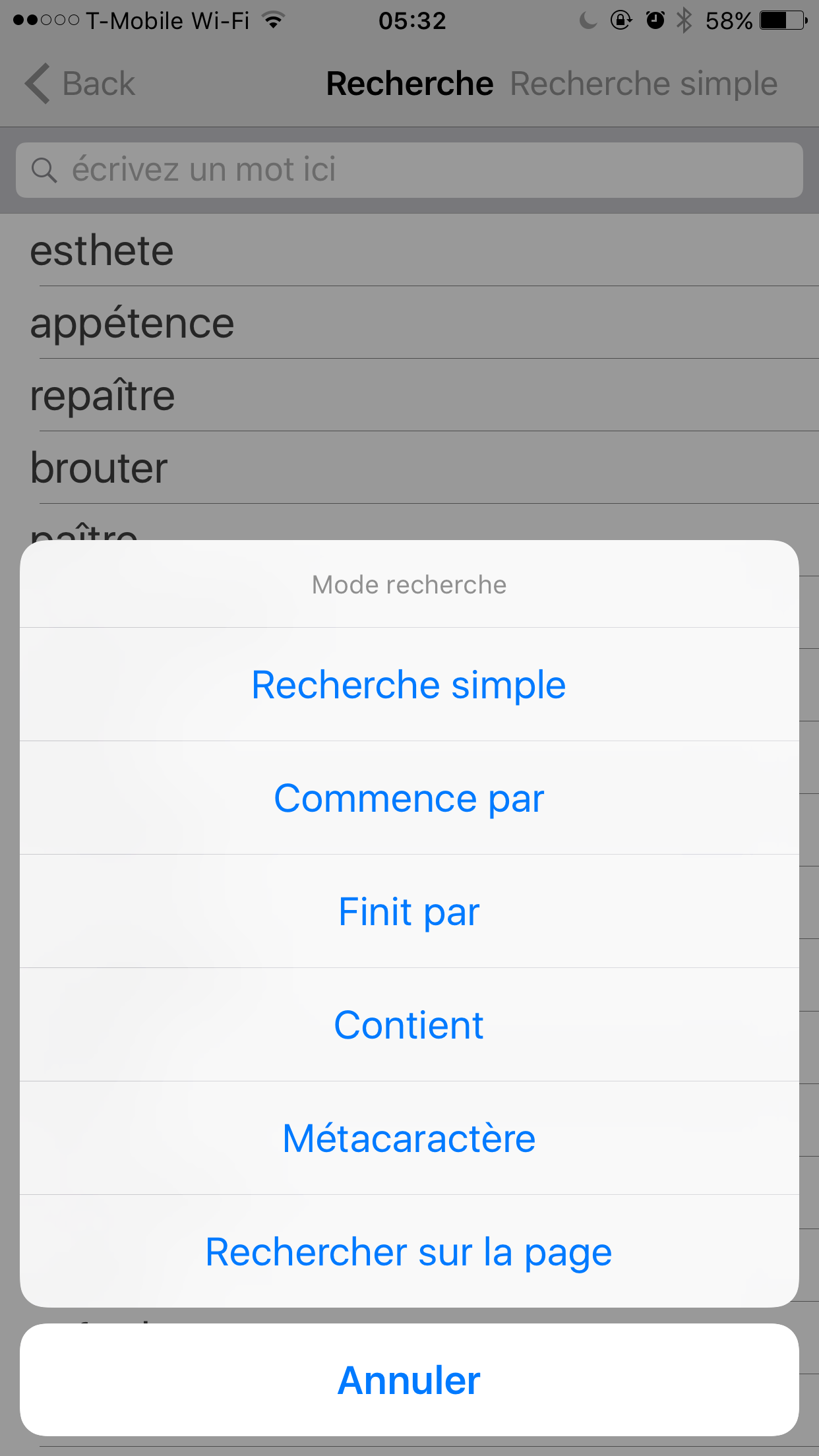819x1456 pixels.
Task: Dismiss the sheet with Annuler
Action: [x=409, y=1380]
